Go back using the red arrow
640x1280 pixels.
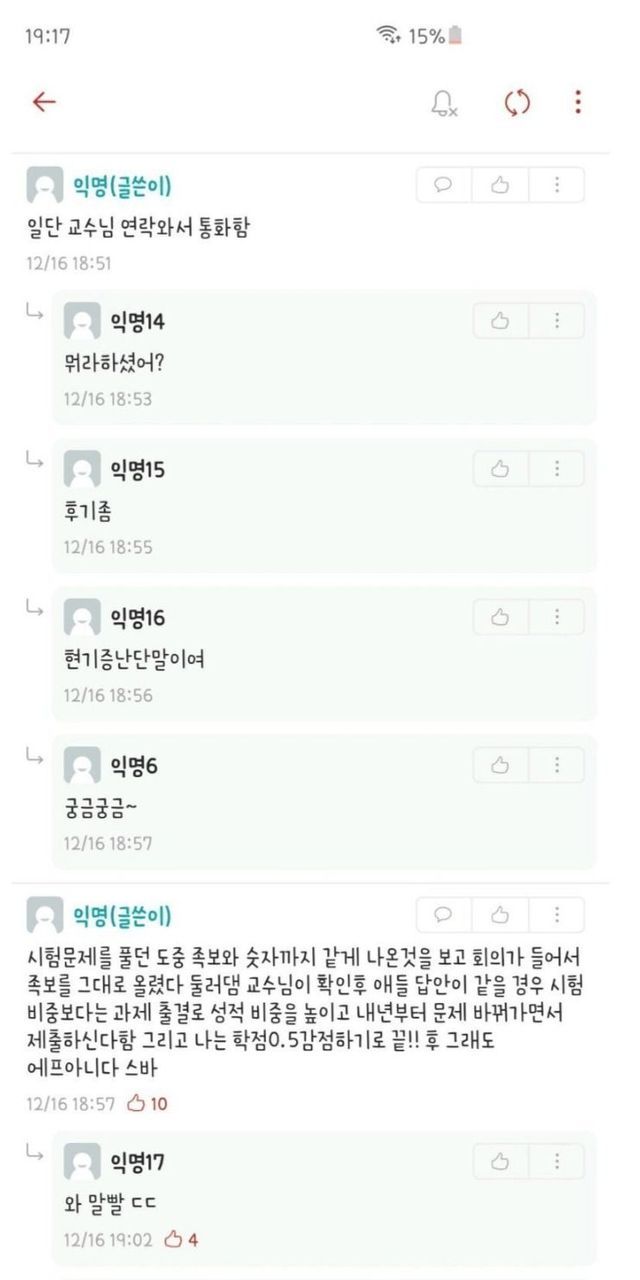click(44, 102)
